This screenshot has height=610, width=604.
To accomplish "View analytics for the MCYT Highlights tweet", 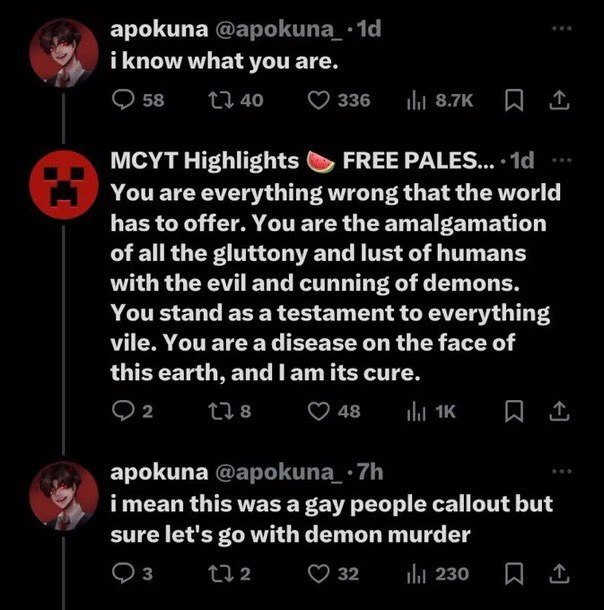I will pos(418,410).
